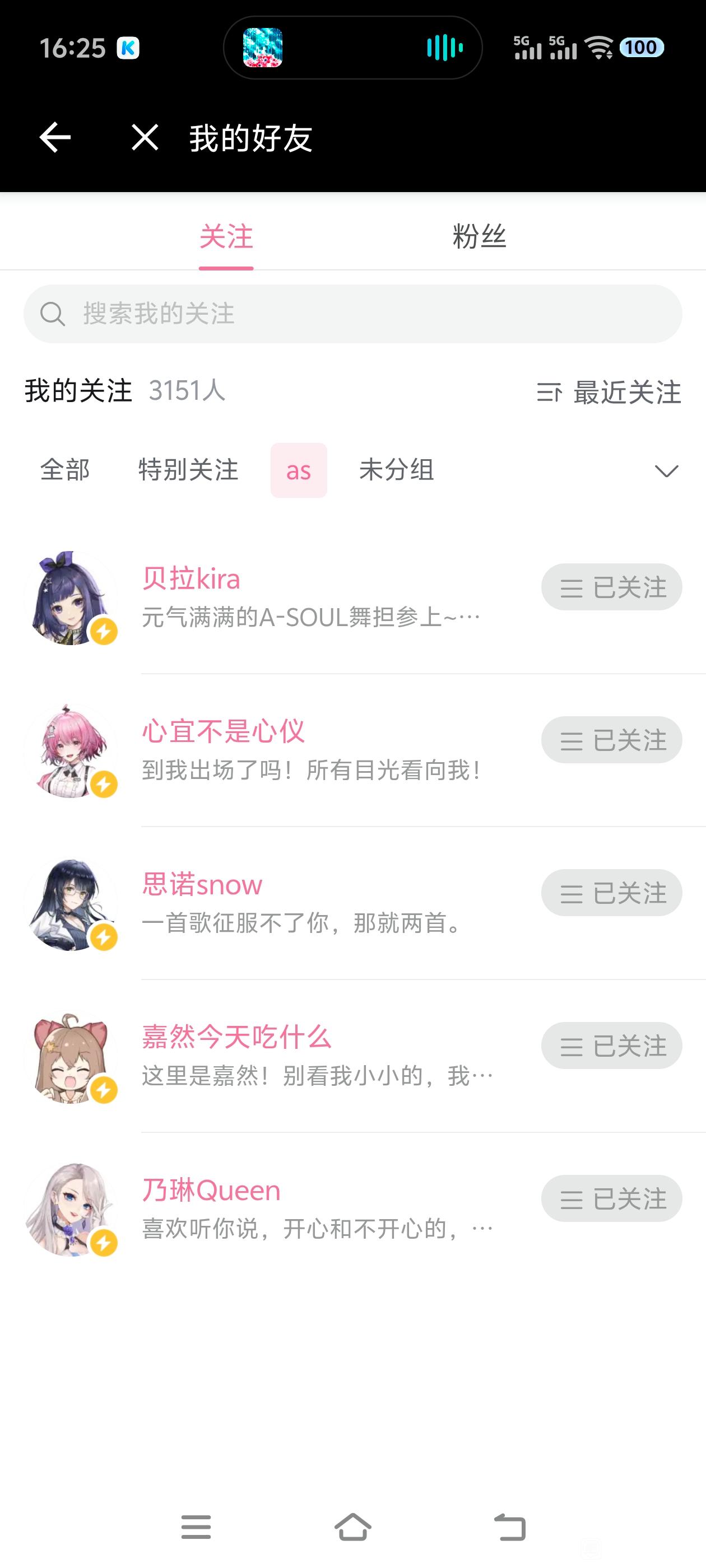
Task: Open 贝拉kira's profile
Action: coord(191,579)
